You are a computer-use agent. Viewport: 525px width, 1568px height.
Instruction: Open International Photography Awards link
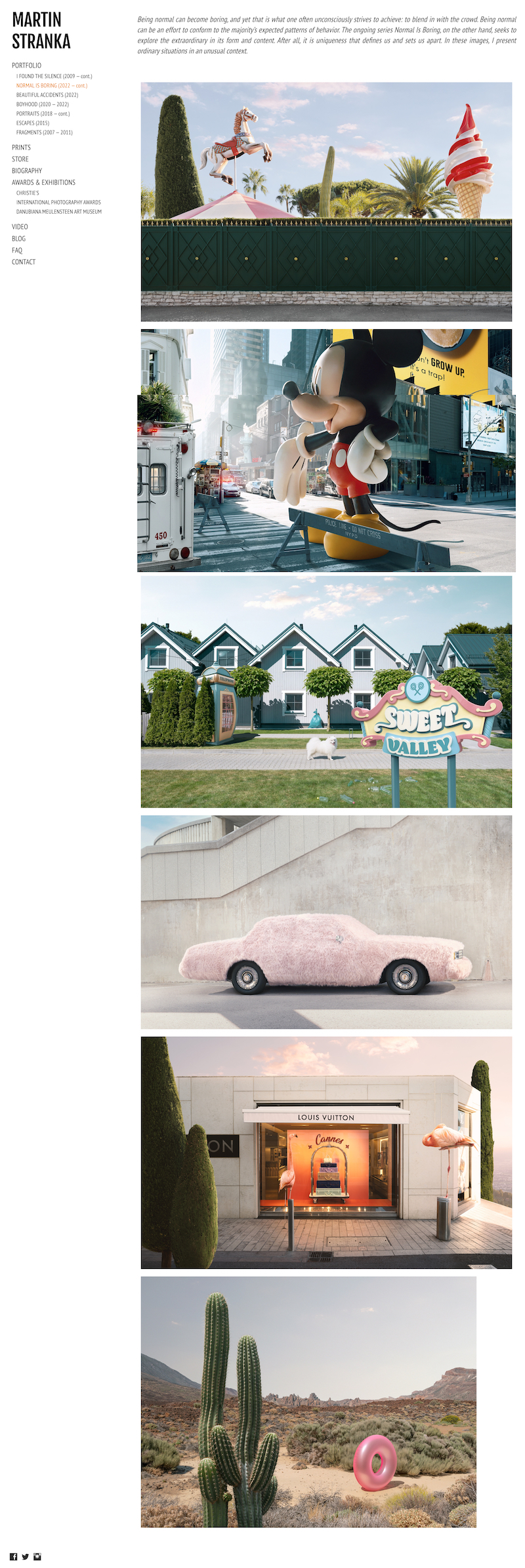coord(58,202)
